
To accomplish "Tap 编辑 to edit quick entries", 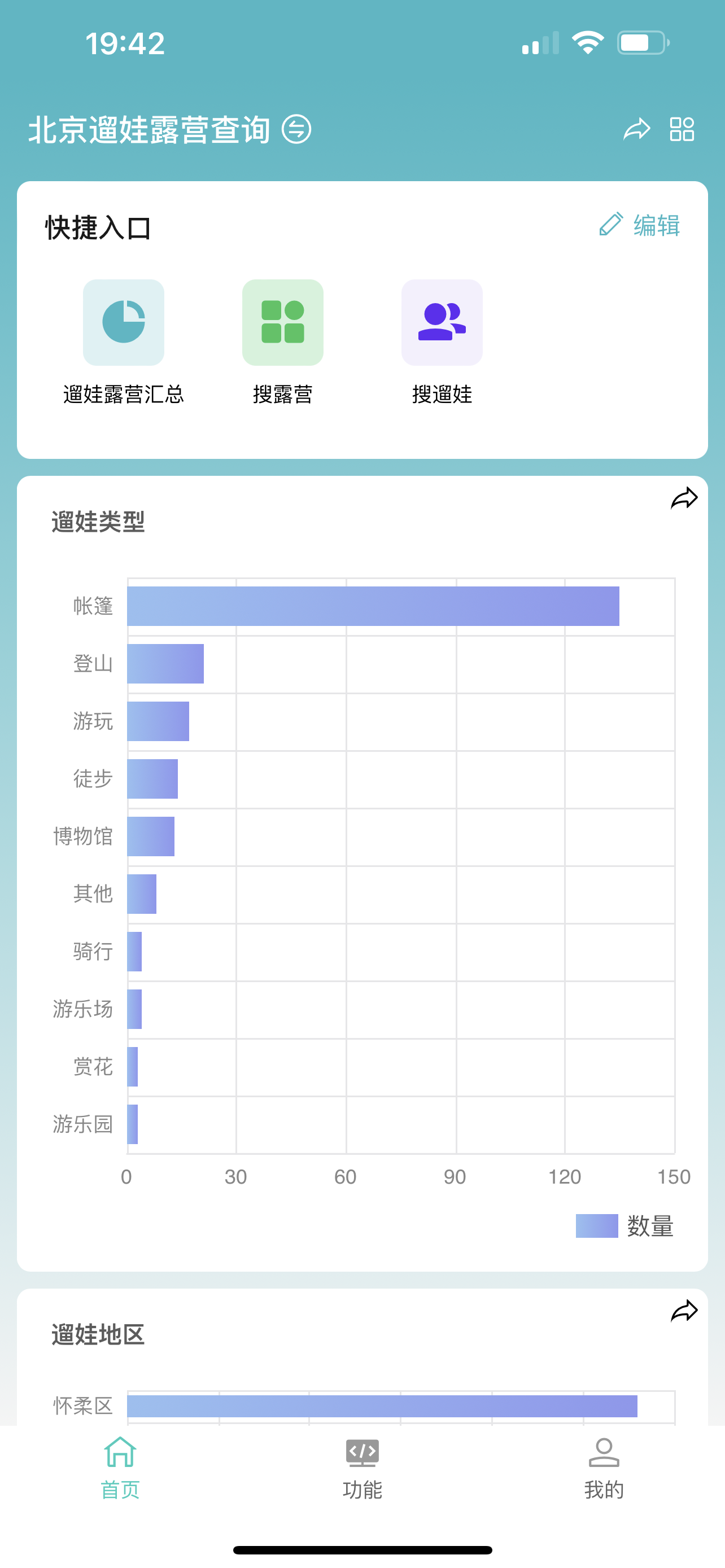I will click(x=640, y=225).
